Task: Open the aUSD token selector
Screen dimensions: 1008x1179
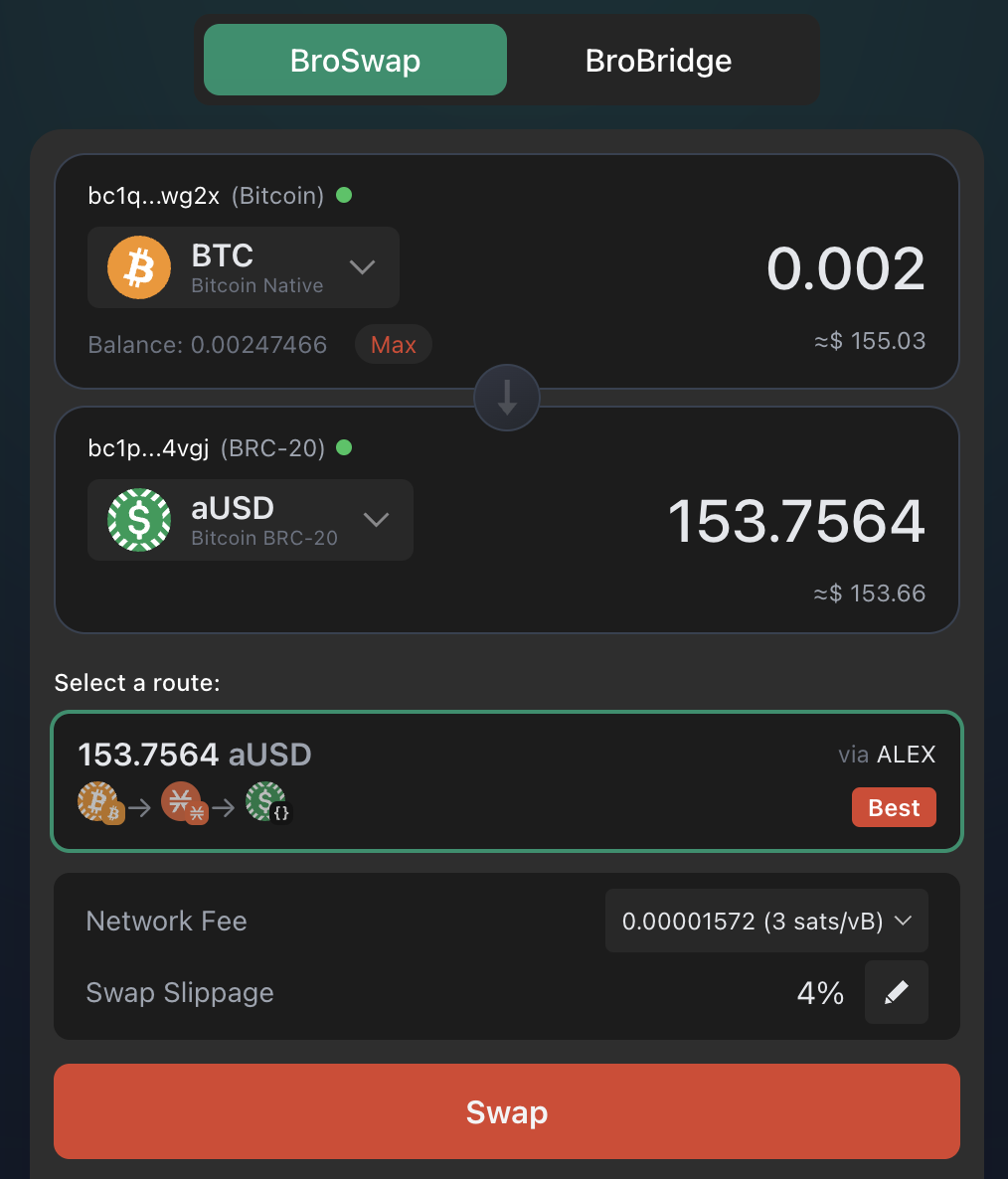Action: click(250, 520)
